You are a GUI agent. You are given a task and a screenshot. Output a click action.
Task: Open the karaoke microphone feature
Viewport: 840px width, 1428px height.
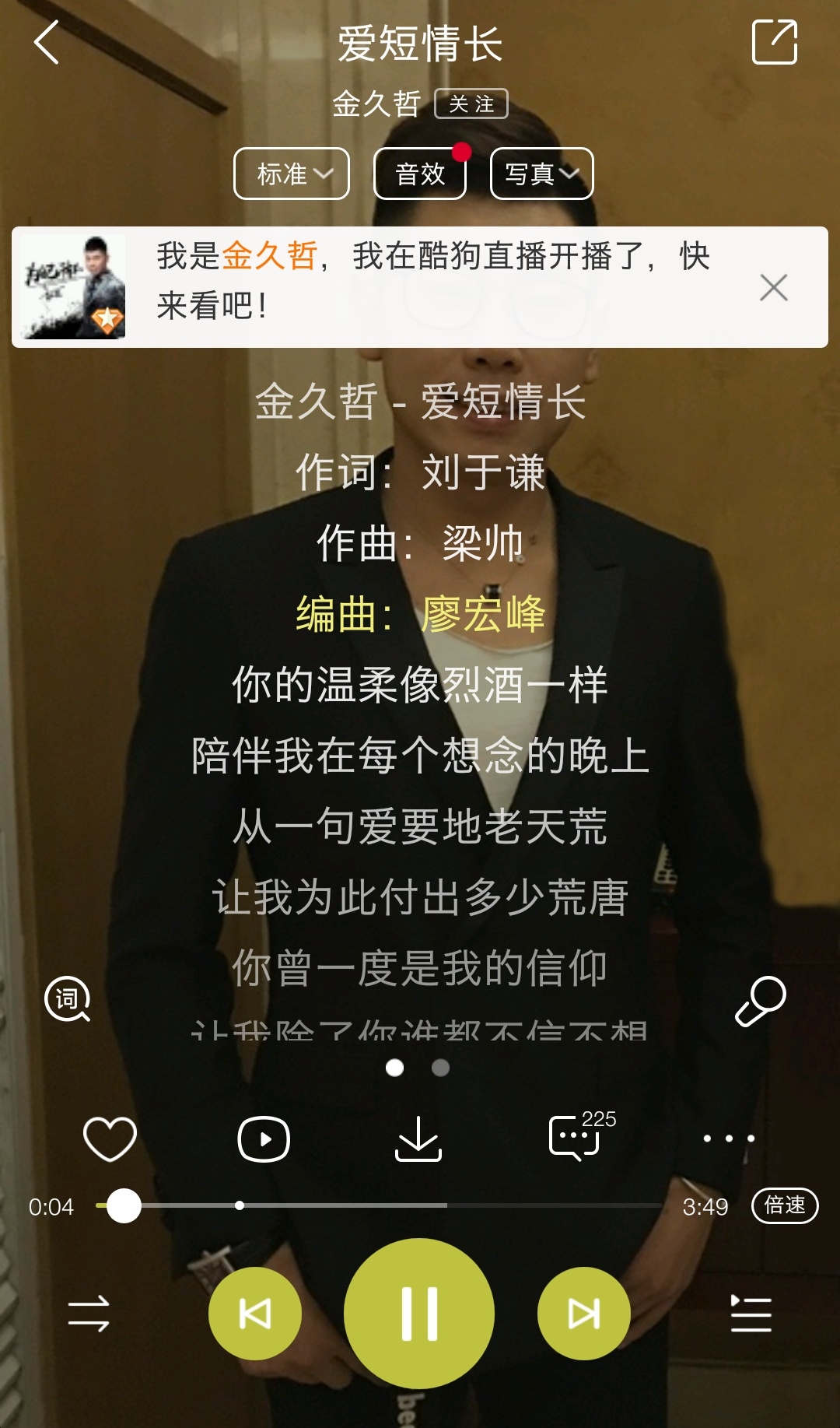(761, 1001)
